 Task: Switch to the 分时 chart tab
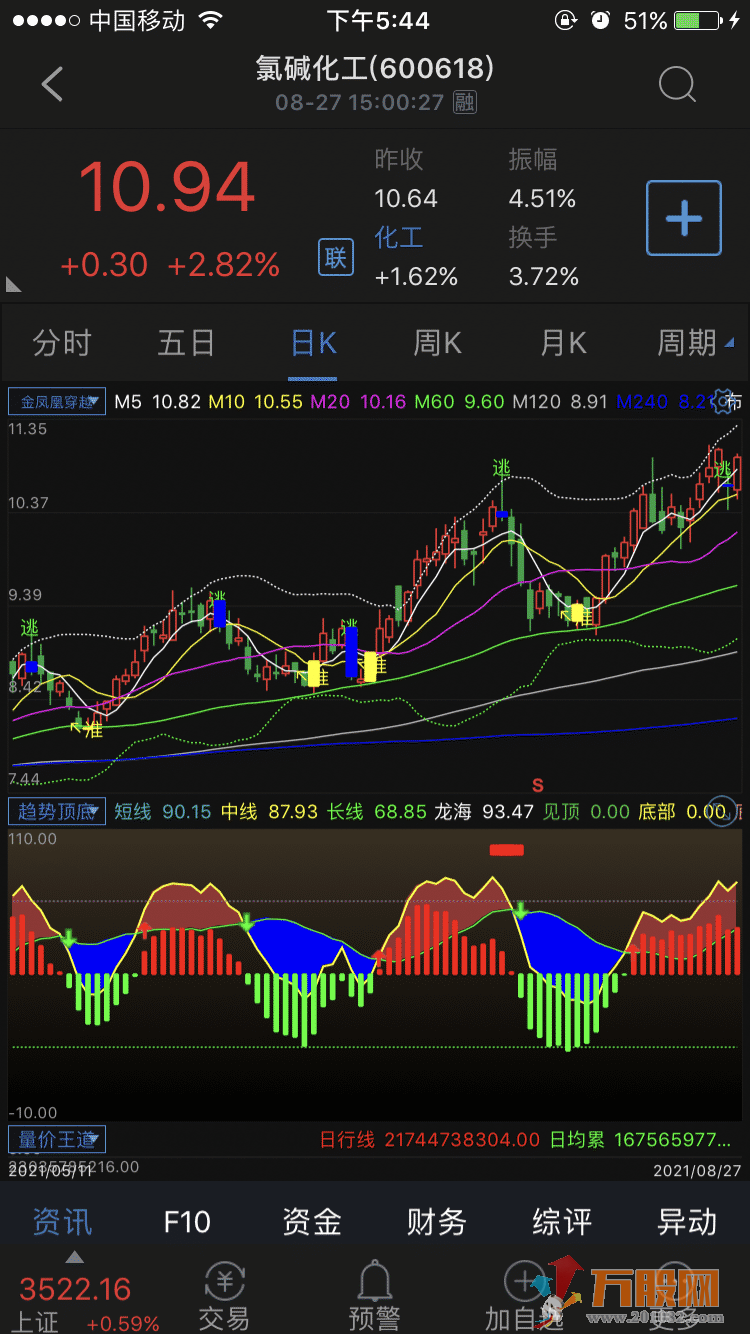tap(62, 344)
